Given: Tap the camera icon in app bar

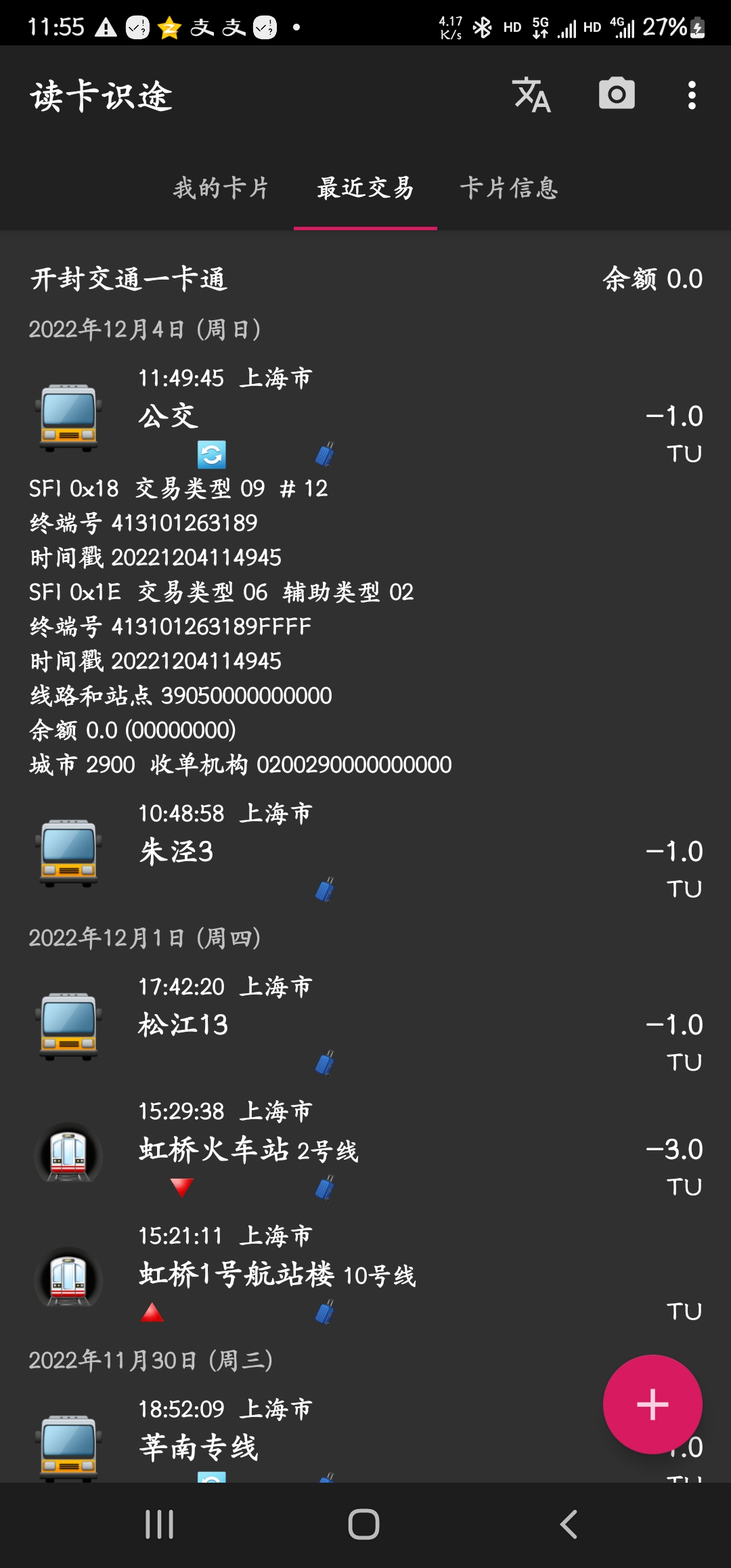Looking at the screenshot, I should click(x=617, y=94).
